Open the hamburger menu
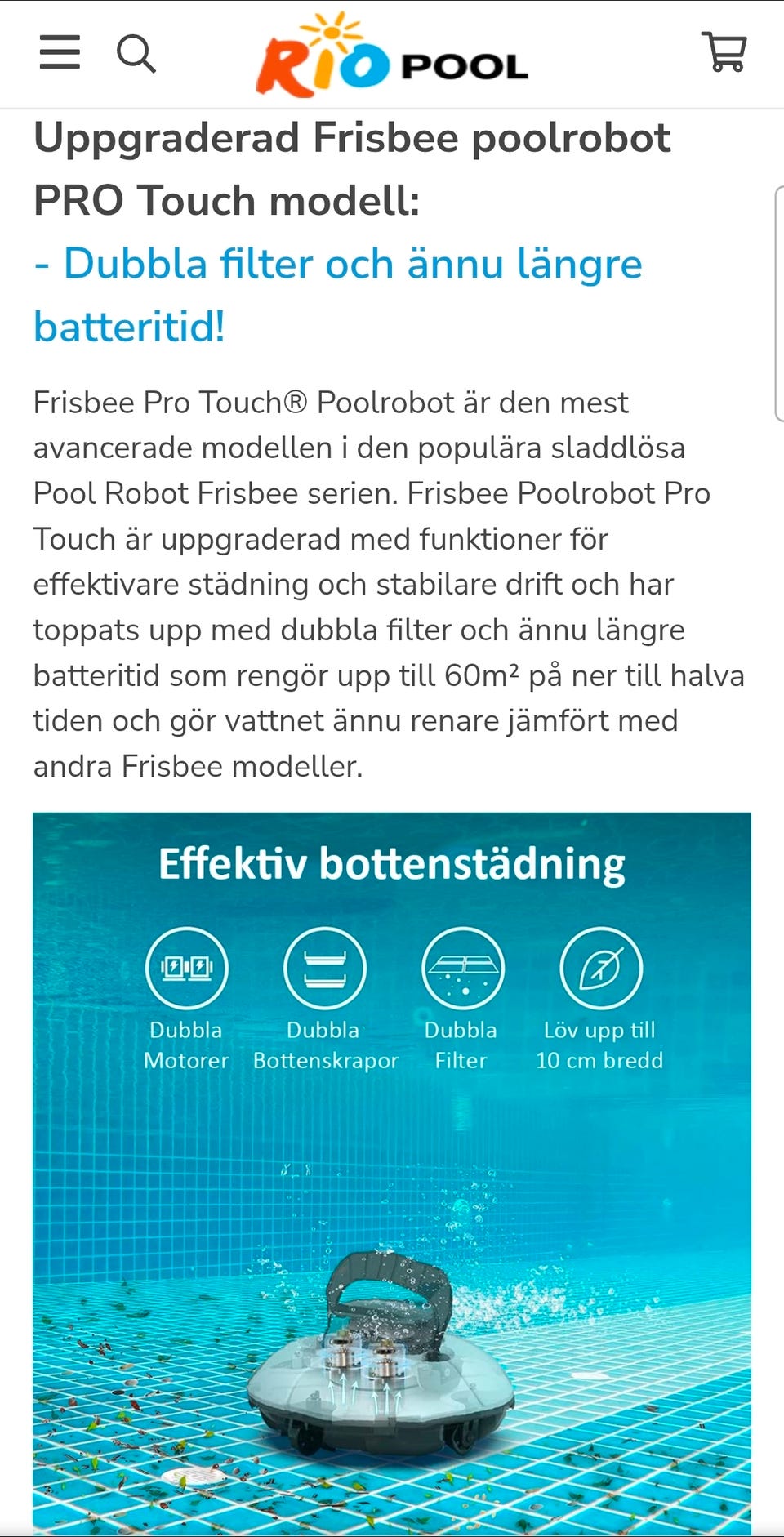The image size is (784, 1537). coord(60,53)
